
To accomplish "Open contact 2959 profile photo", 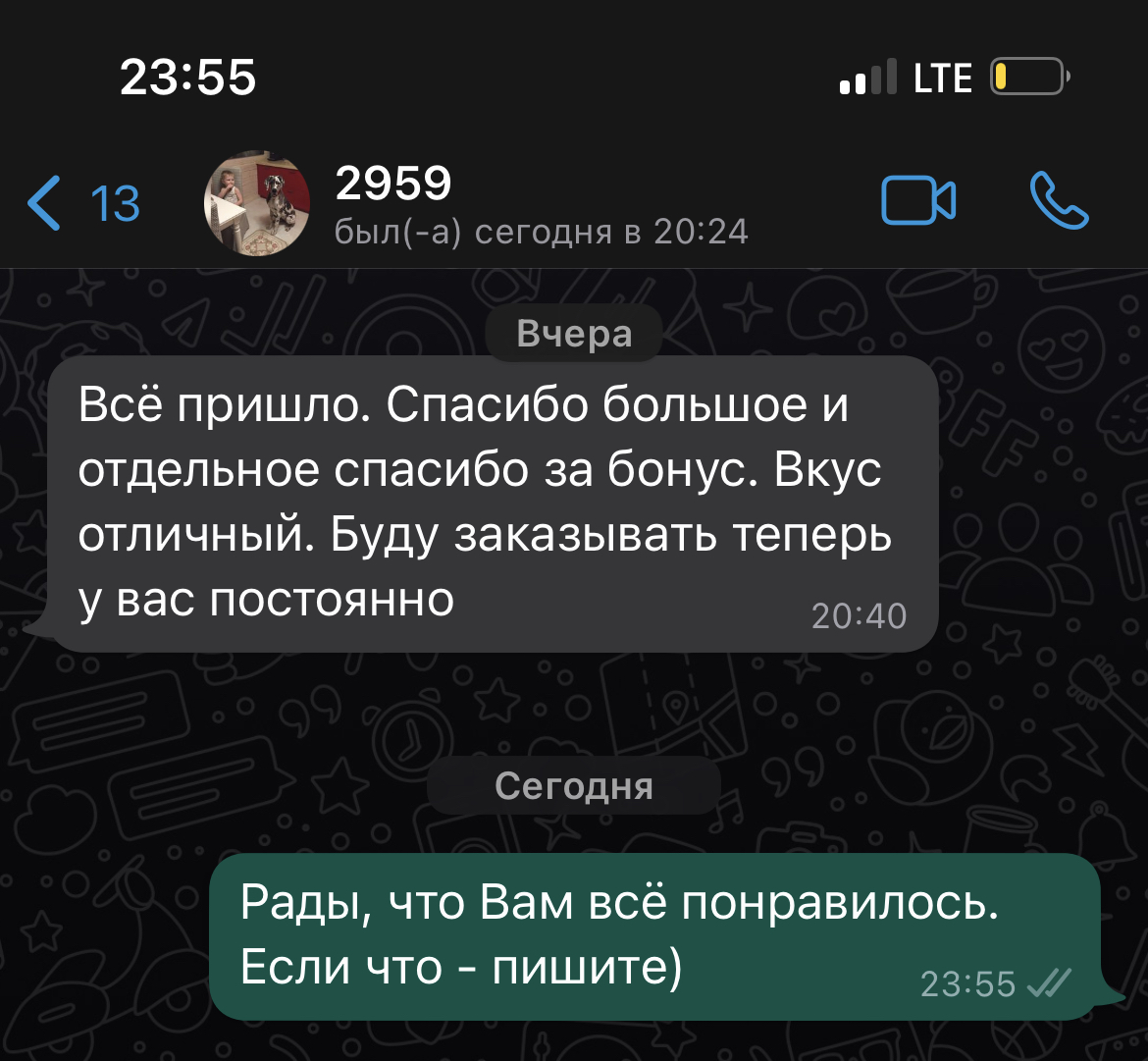I will (x=256, y=203).
